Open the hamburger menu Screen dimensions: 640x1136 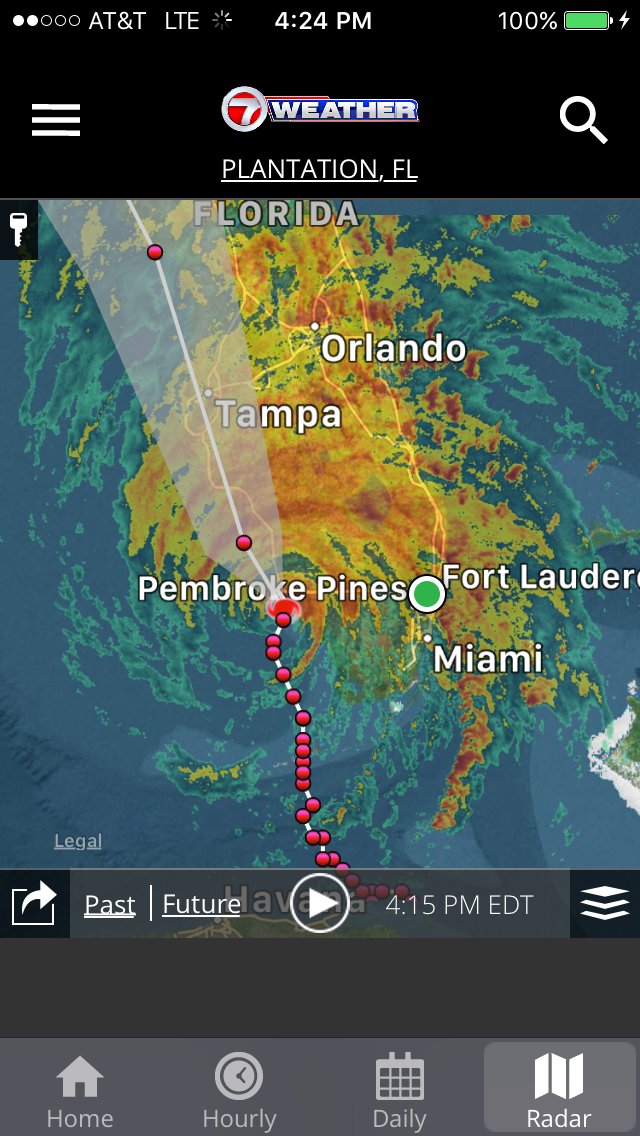click(56, 120)
